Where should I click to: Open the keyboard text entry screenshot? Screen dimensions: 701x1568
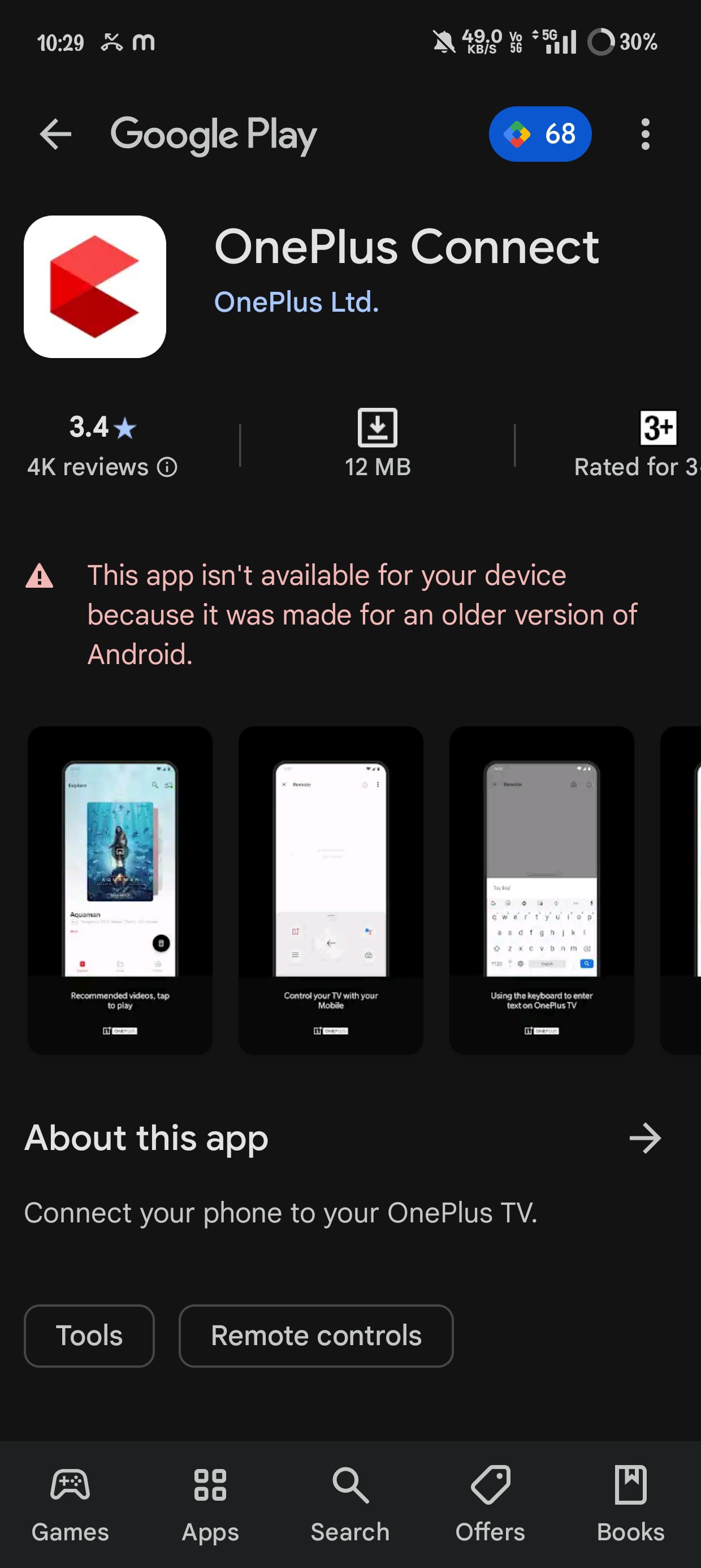click(542, 890)
